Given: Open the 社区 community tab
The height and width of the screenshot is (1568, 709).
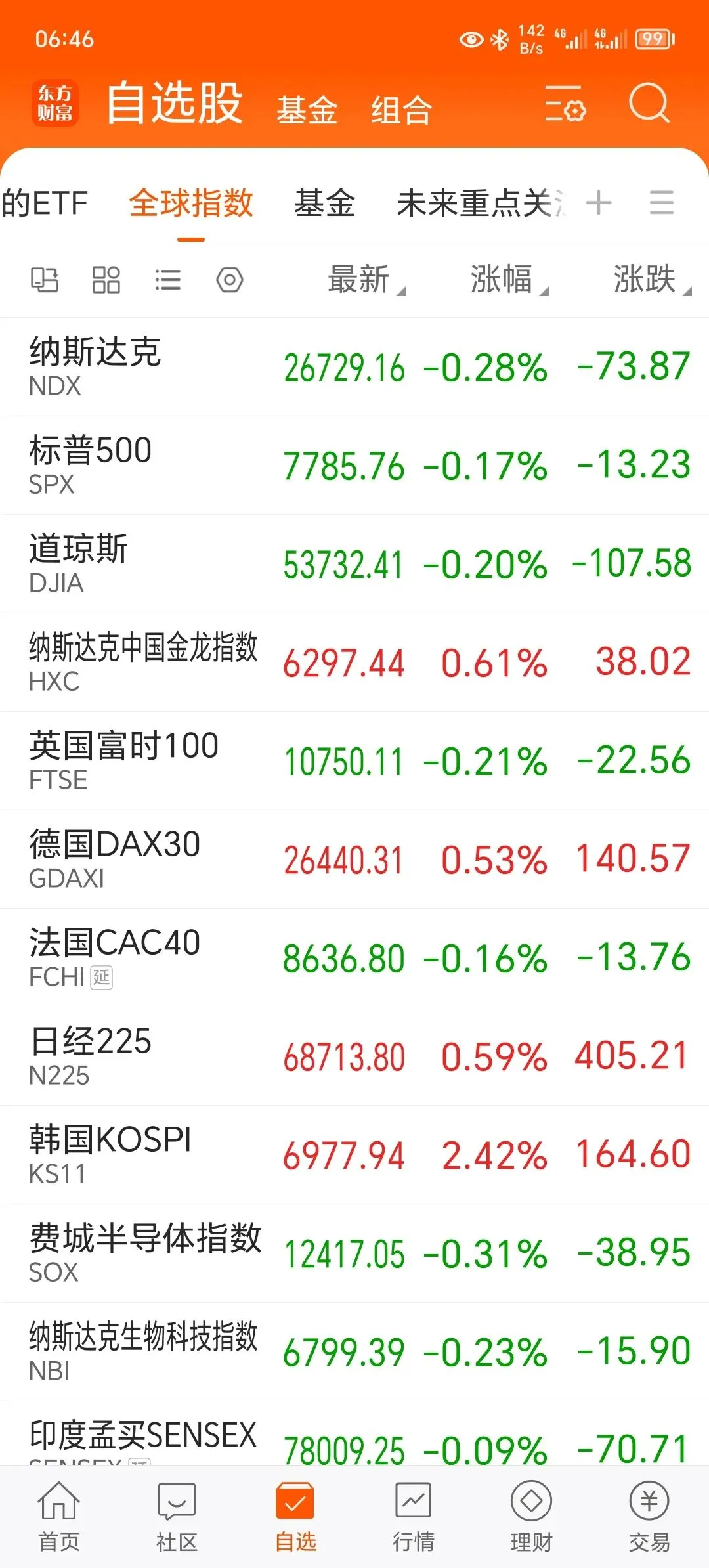Looking at the screenshot, I should coord(177,1517).
